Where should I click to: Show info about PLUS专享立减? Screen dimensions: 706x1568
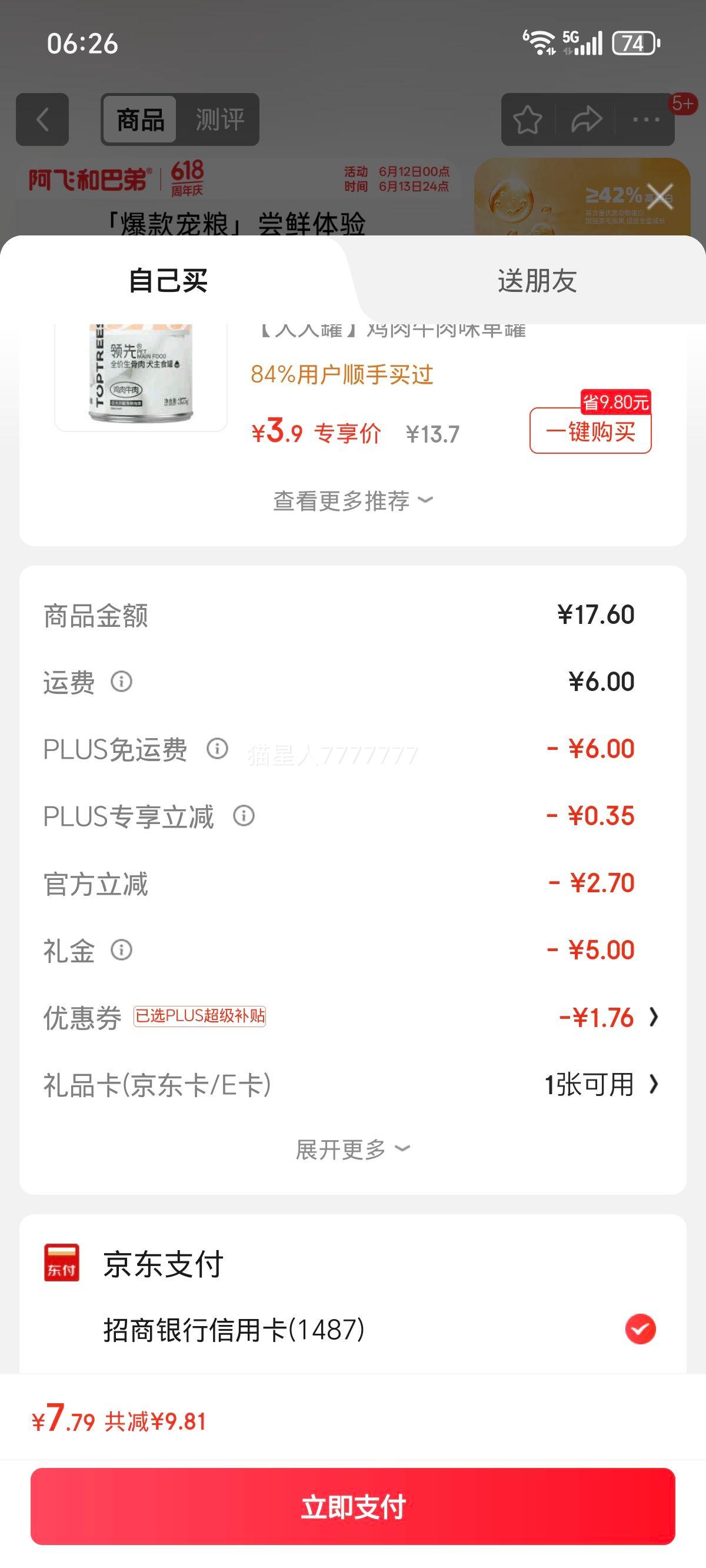click(x=244, y=816)
